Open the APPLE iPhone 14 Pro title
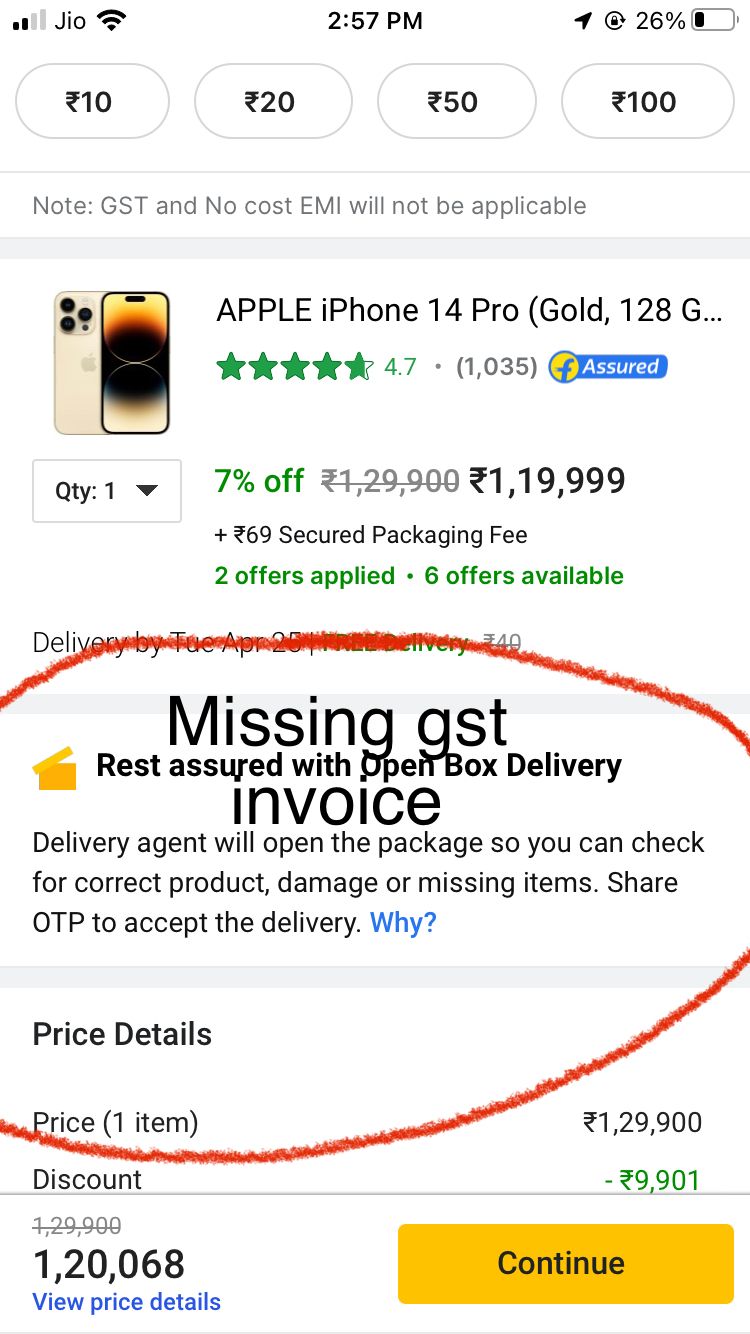 tap(468, 311)
